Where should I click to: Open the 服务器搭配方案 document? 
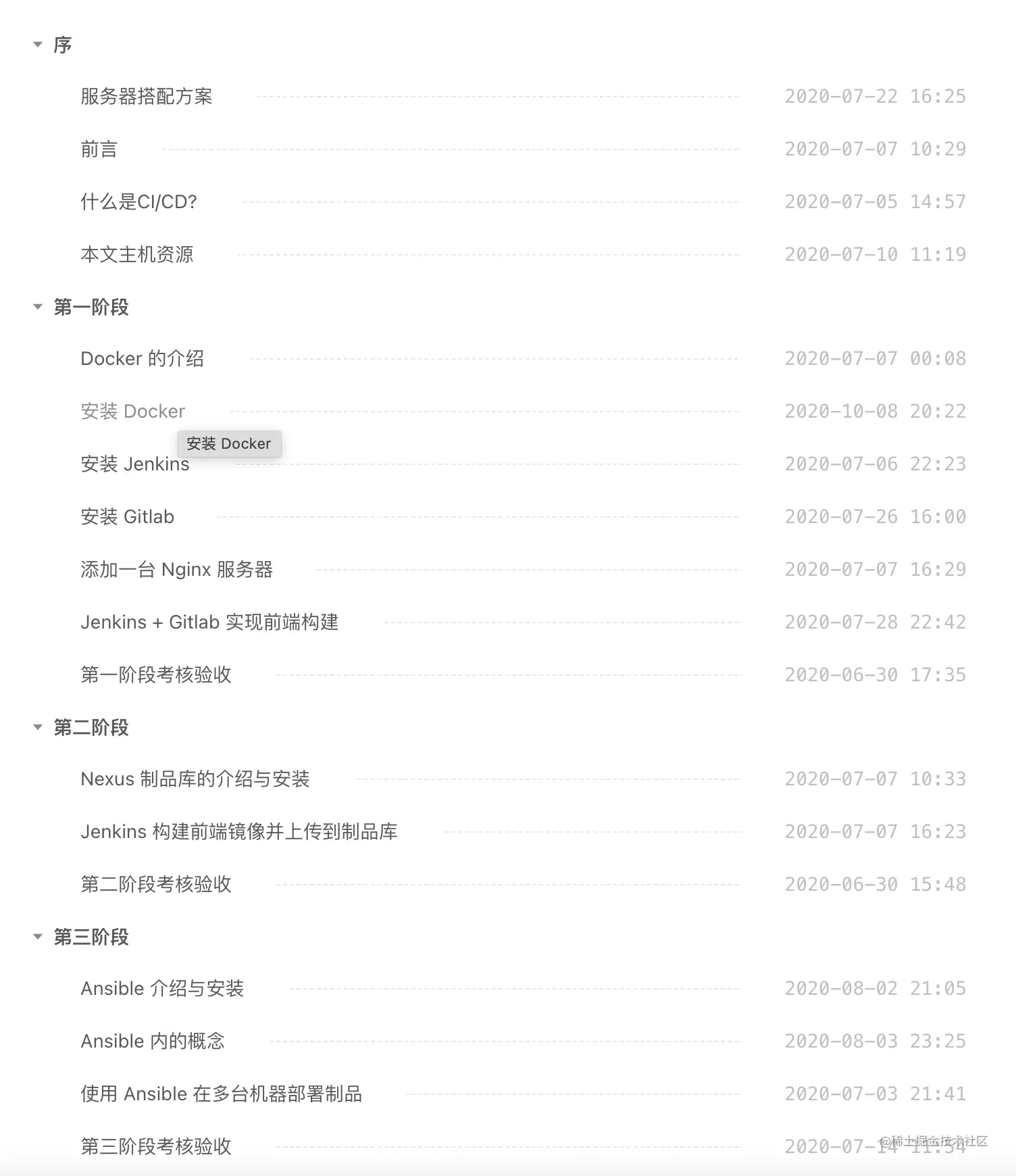tap(146, 97)
